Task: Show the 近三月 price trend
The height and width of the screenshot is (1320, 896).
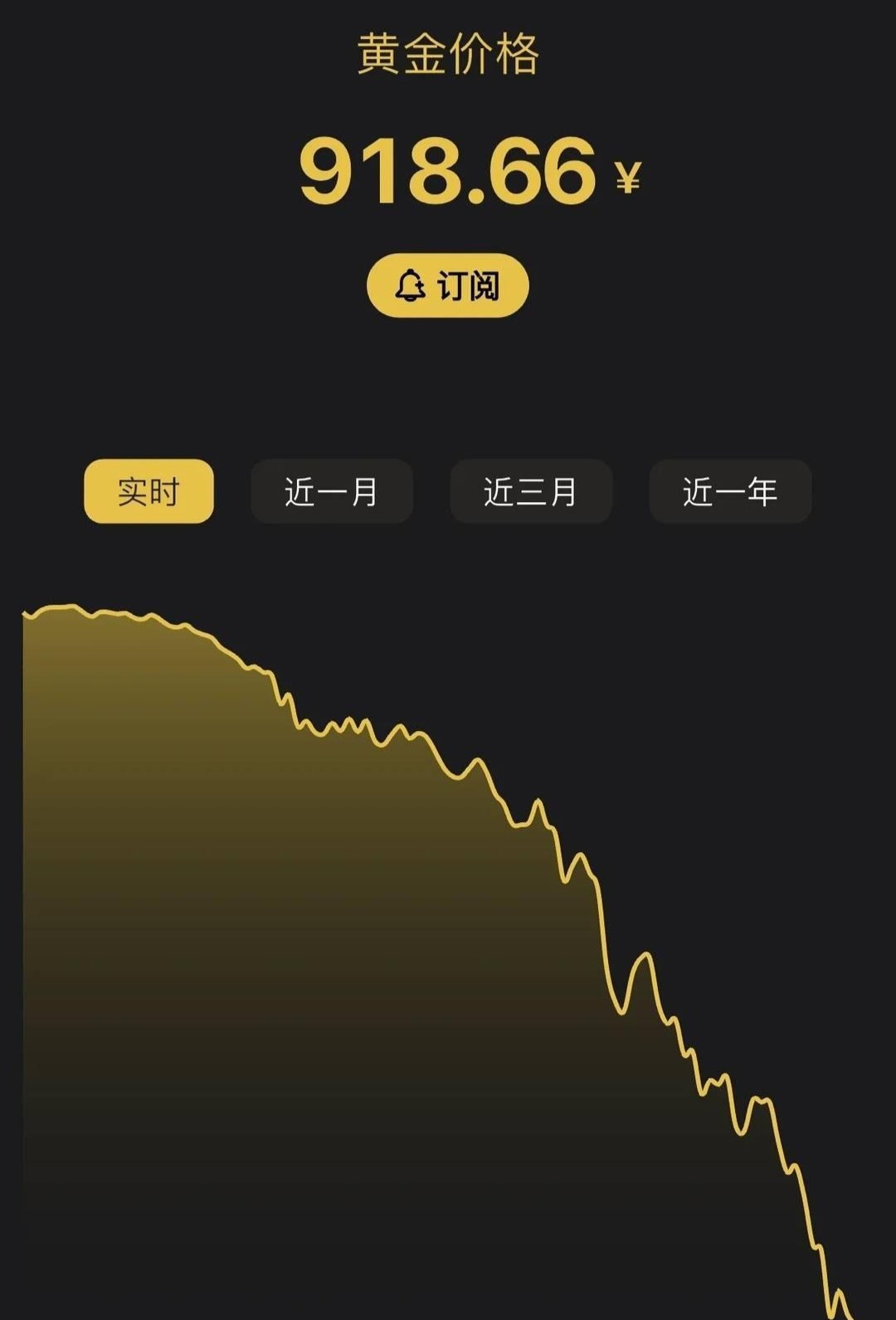Action: pos(531,491)
